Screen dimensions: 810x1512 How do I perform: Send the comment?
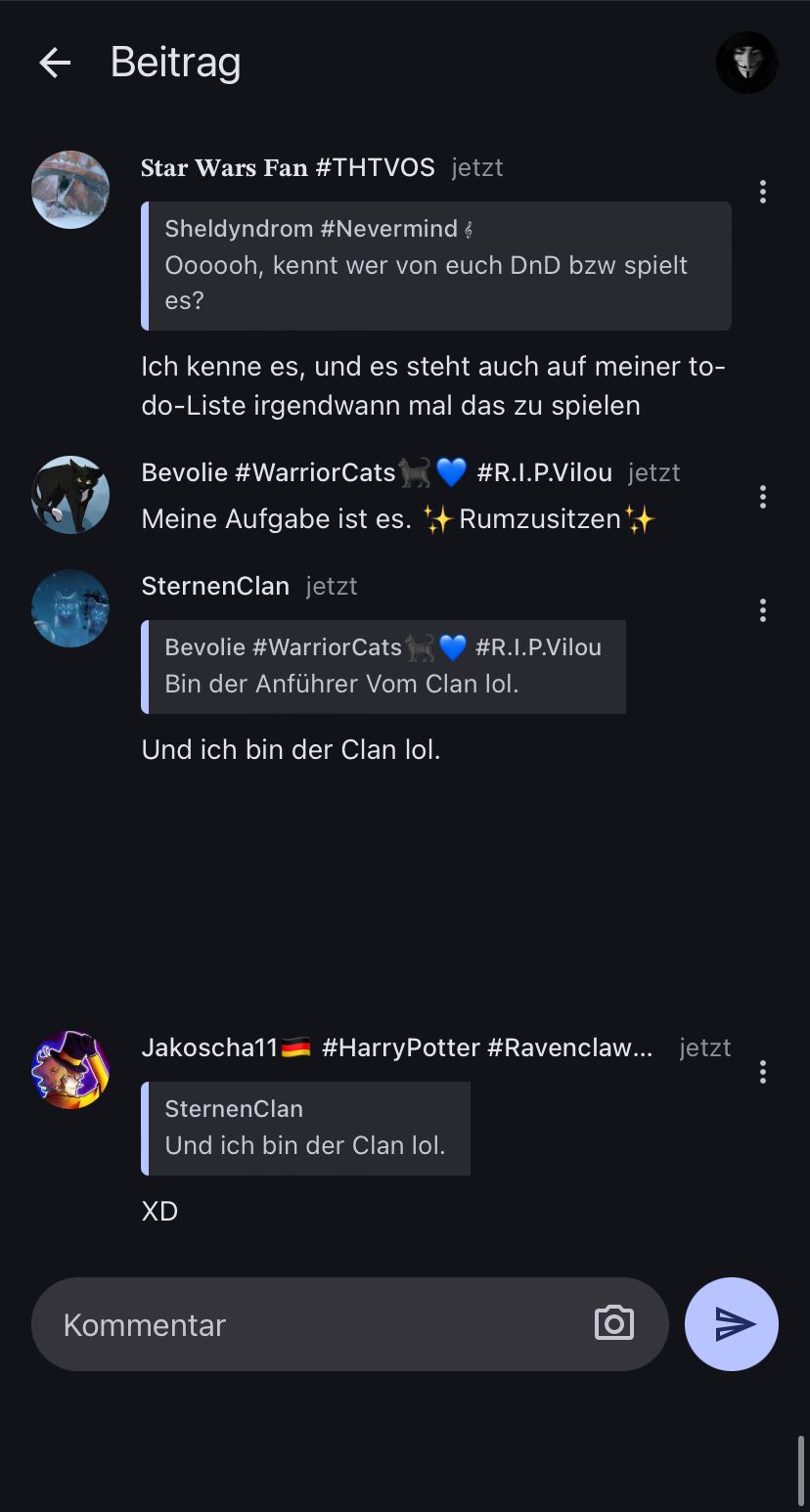(x=732, y=1323)
